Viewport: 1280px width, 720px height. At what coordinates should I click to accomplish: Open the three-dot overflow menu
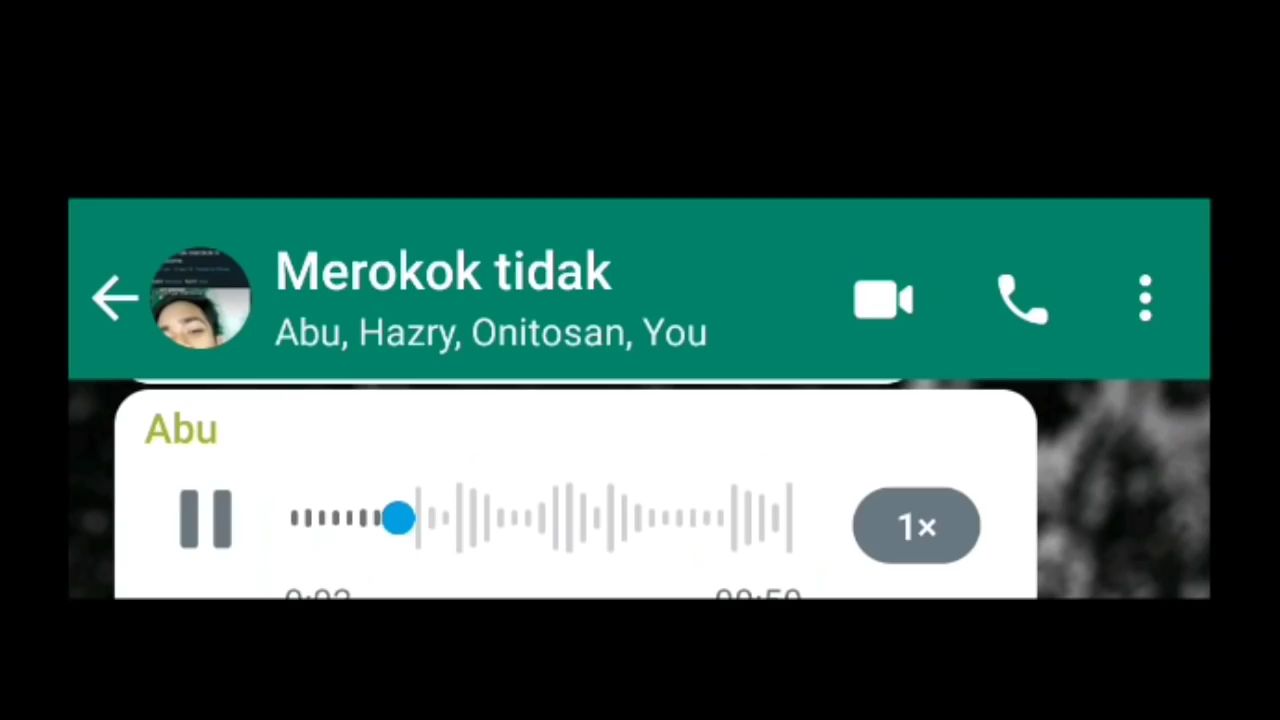click(x=1145, y=300)
